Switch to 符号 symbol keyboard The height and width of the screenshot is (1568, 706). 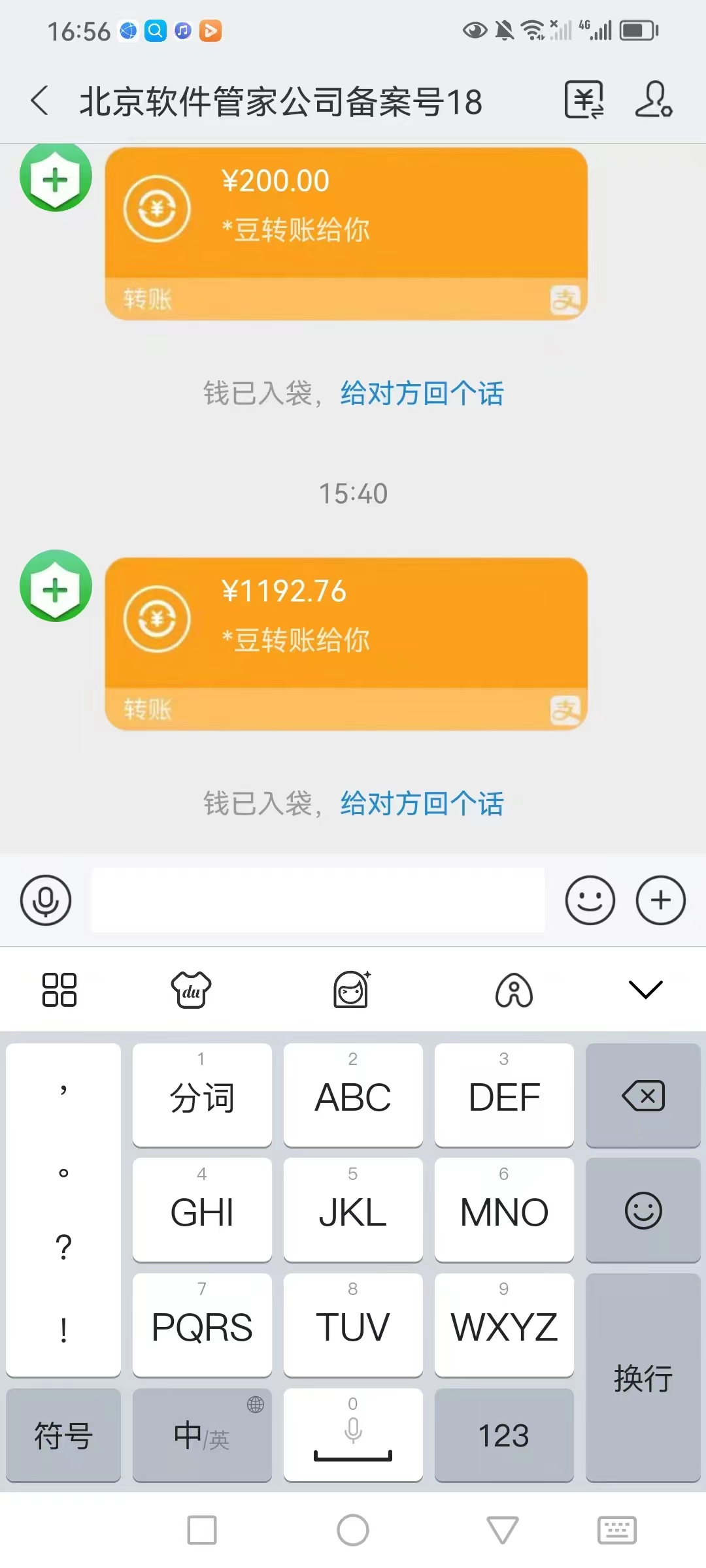[63, 1436]
